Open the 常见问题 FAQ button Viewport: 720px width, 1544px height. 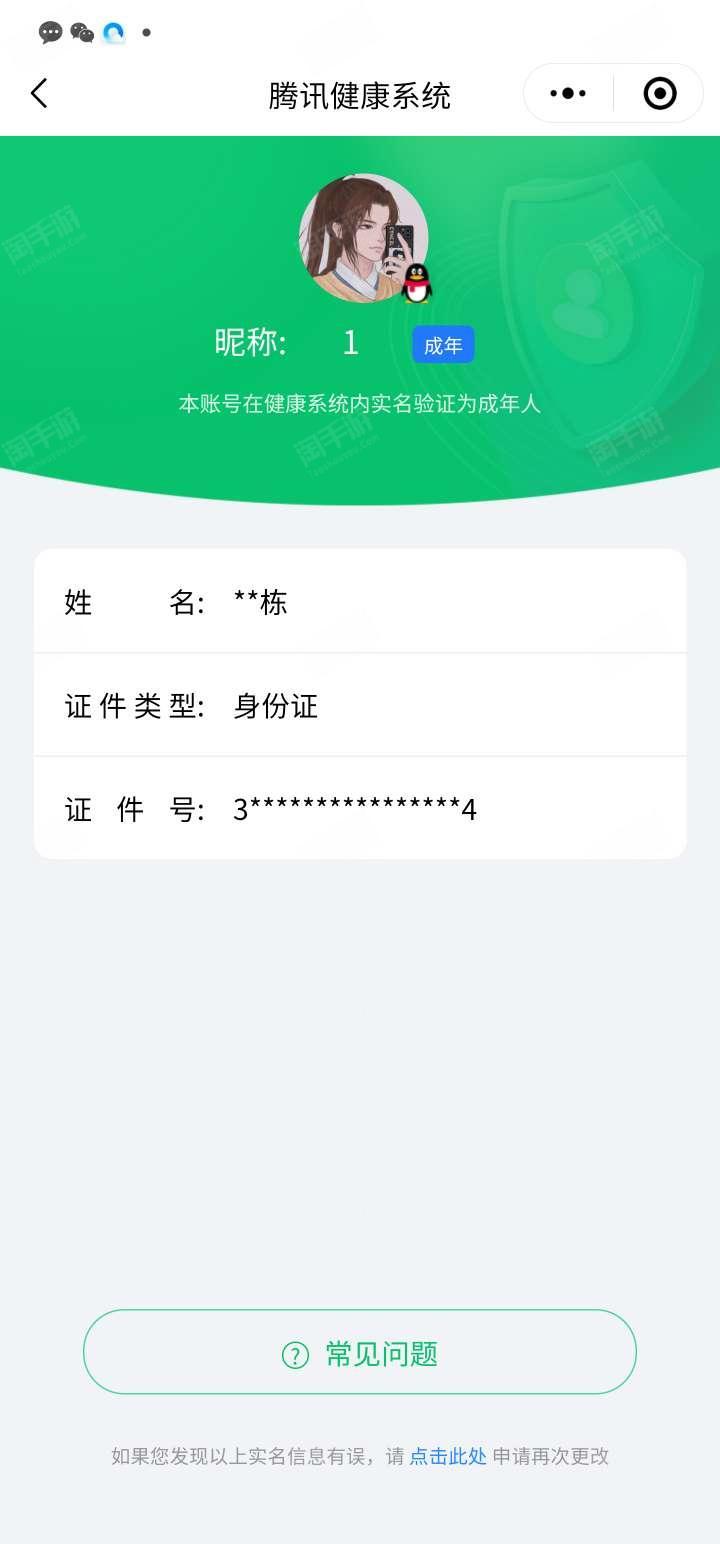point(360,1353)
